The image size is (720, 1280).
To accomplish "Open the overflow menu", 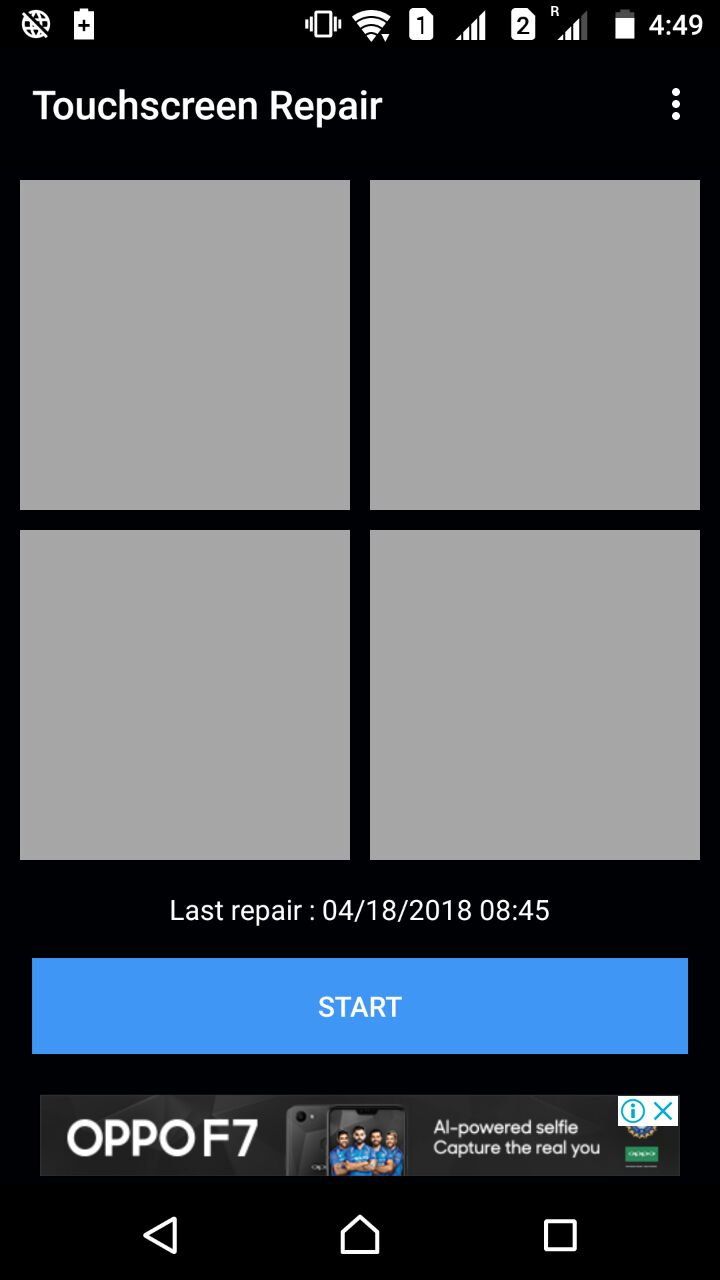I will click(x=676, y=105).
